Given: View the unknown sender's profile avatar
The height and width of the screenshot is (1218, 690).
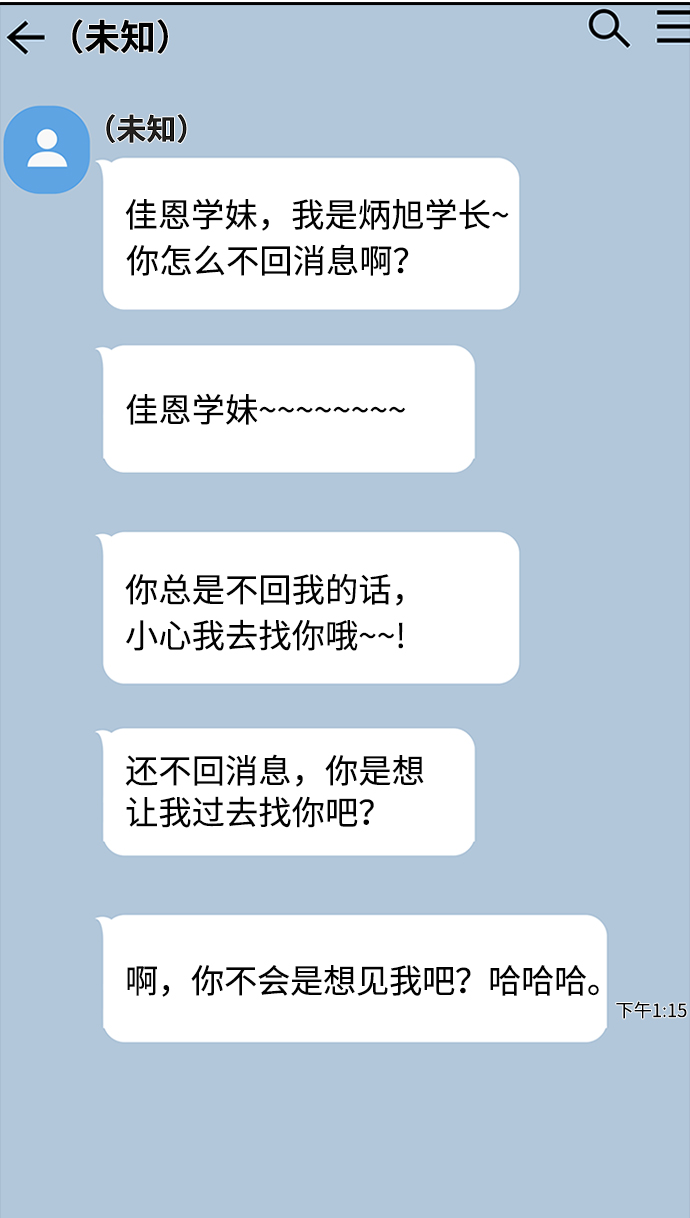Looking at the screenshot, I should (47, 150).
